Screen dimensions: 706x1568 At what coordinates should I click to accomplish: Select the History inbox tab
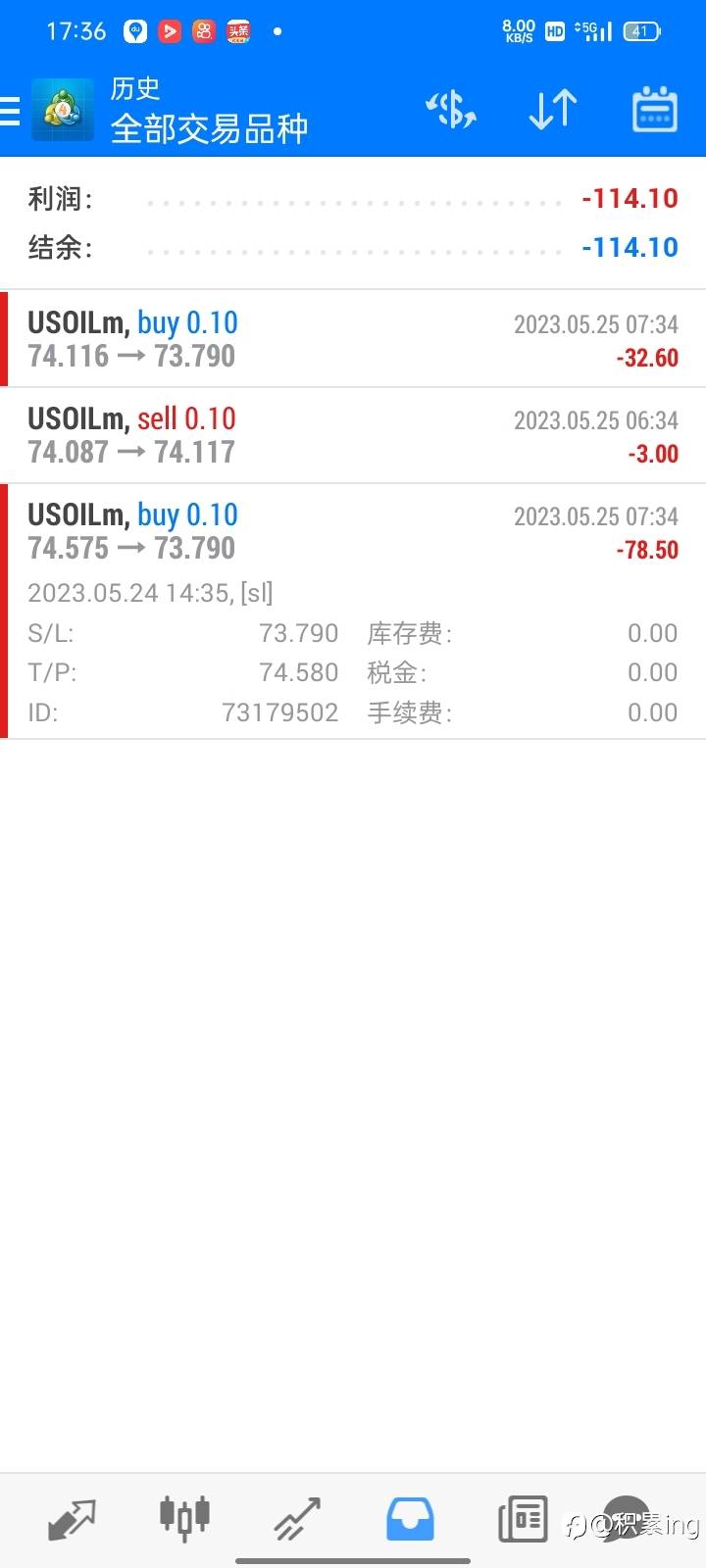point(410,1519)
